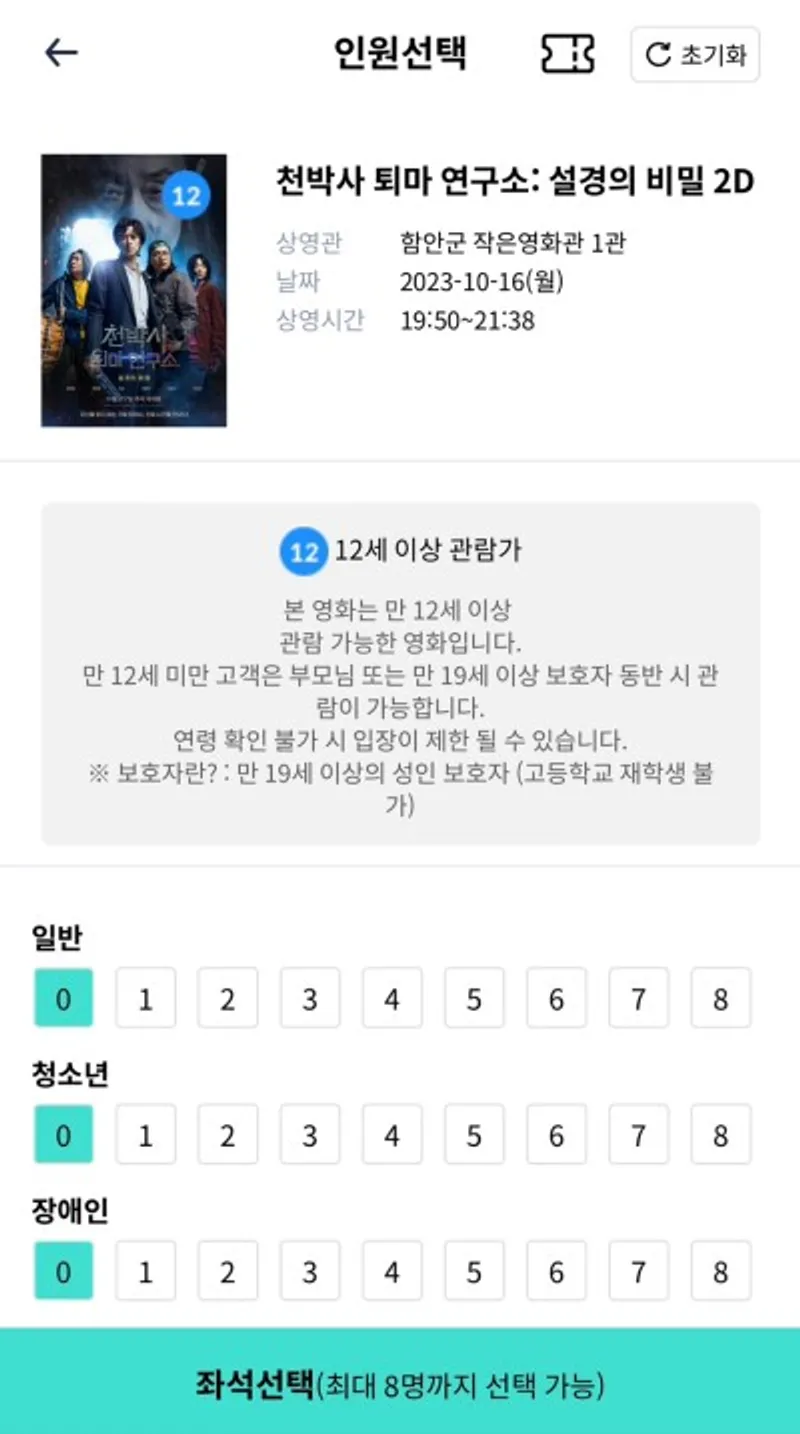This screenshot has height=1434, width=800.
Task: Reset 청소년 count to 0
Action: [x=64, y=1135]
